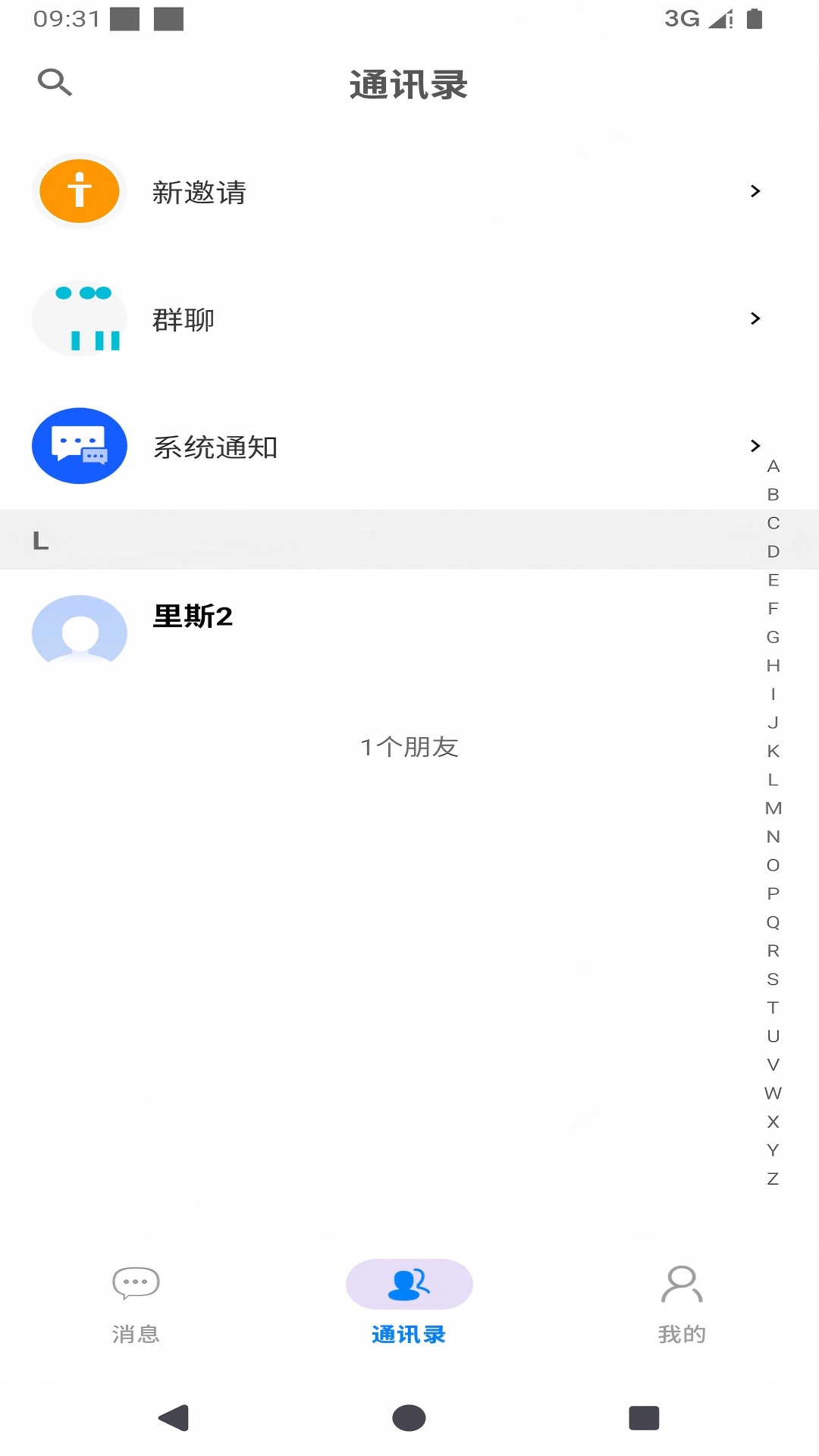Viewport: 819px width, 1456px height.
Task: Open the search icon
Action: click(54, 83)
